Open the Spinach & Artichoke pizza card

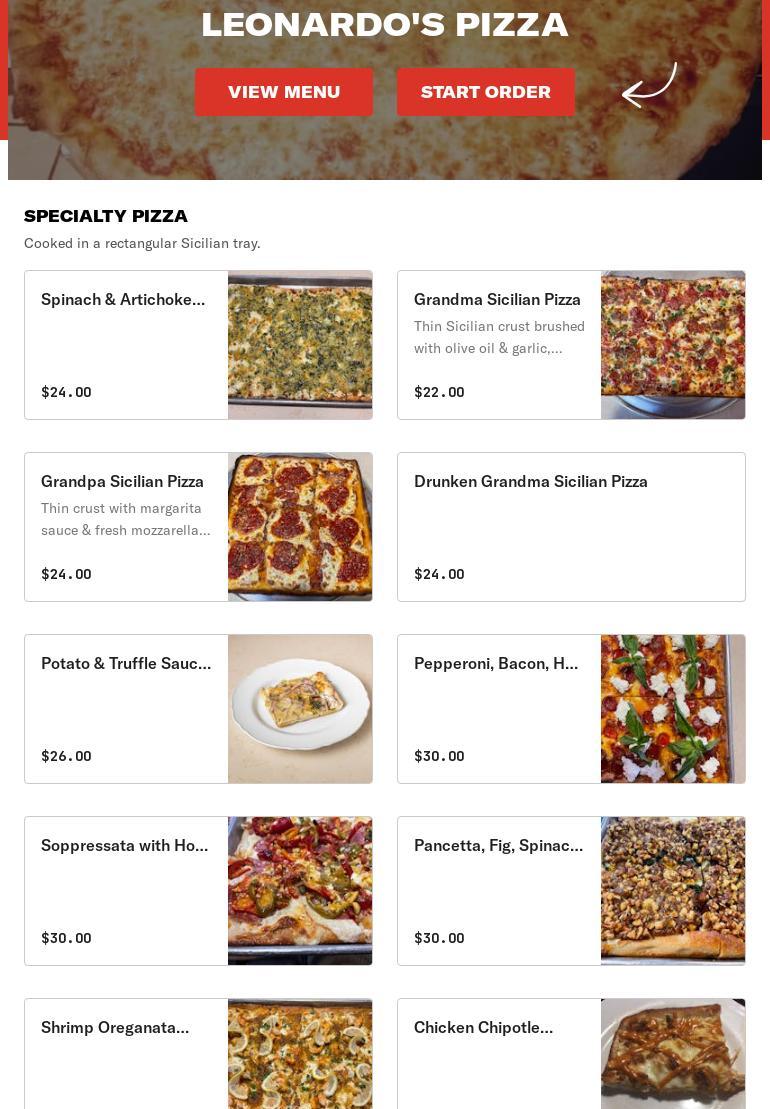coord(198,345)
